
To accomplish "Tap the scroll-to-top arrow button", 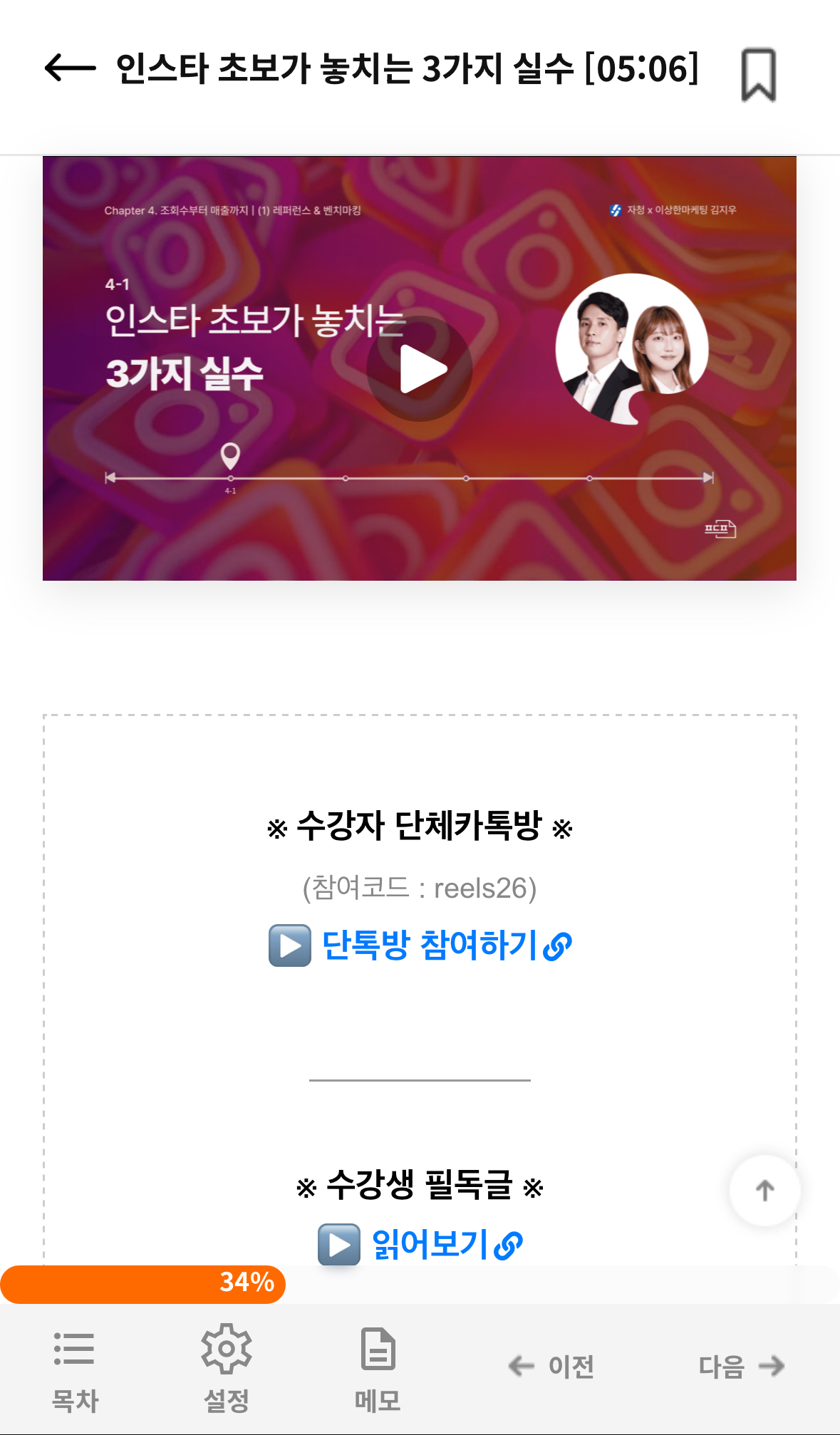I will coord(764,1190).
